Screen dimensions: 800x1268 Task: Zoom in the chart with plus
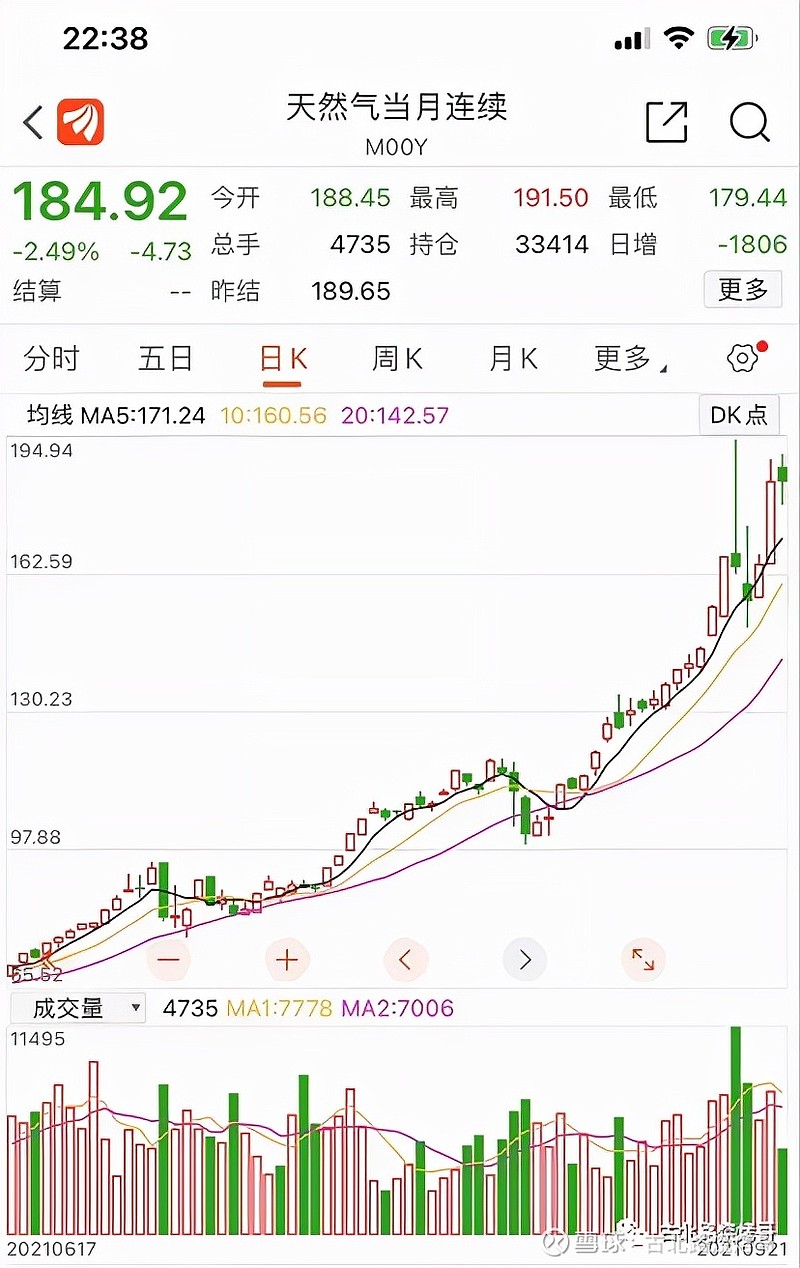(x=287, y=961)
